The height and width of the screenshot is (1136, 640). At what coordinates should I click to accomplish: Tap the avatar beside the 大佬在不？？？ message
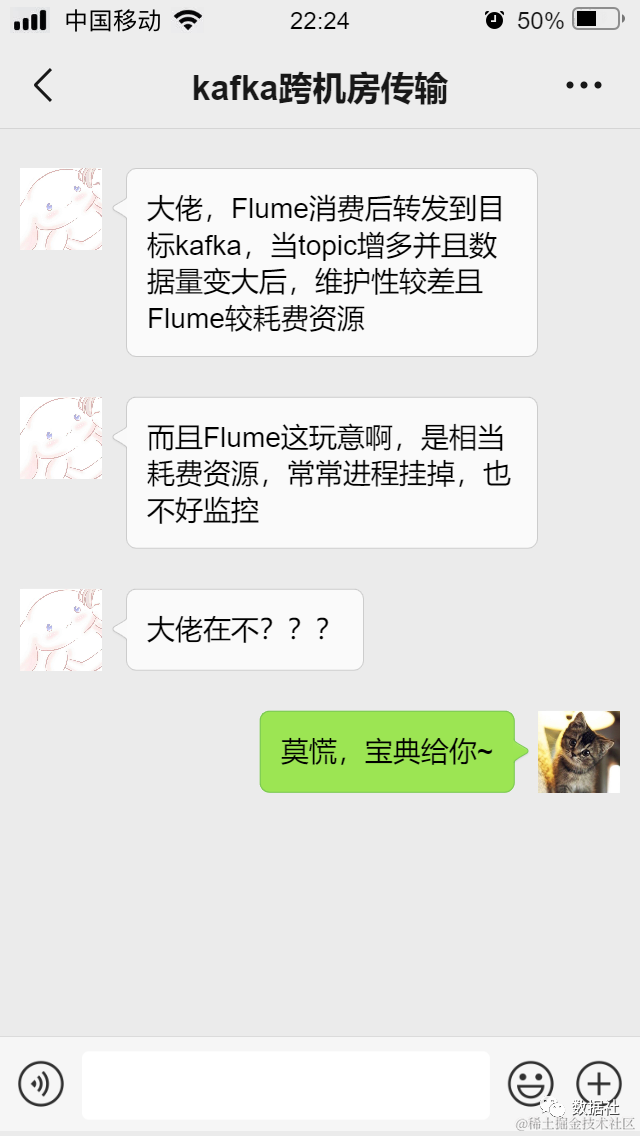coord(61,630)
